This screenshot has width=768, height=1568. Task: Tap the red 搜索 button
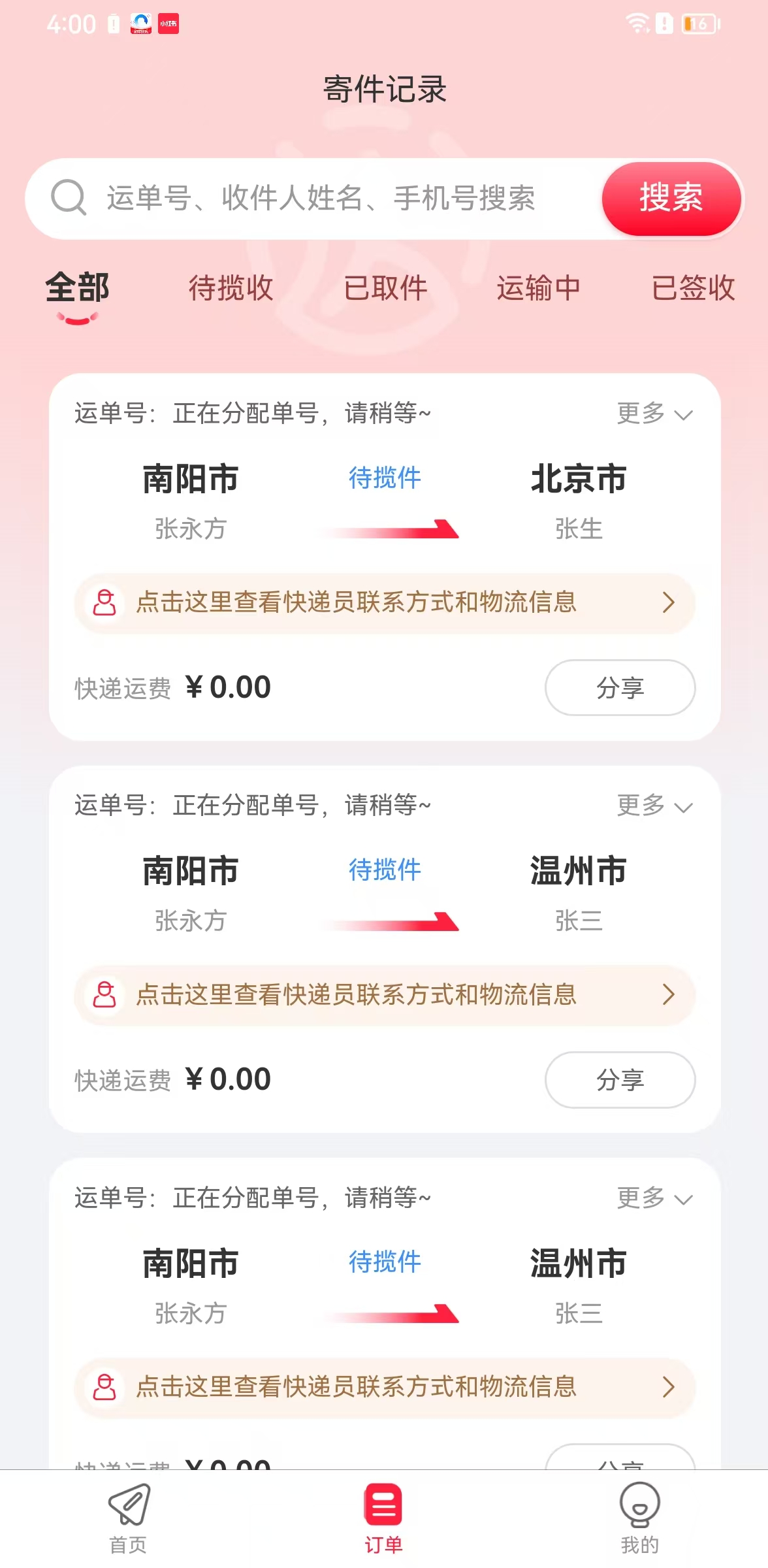pyautogui.click(x=671, y=198)
